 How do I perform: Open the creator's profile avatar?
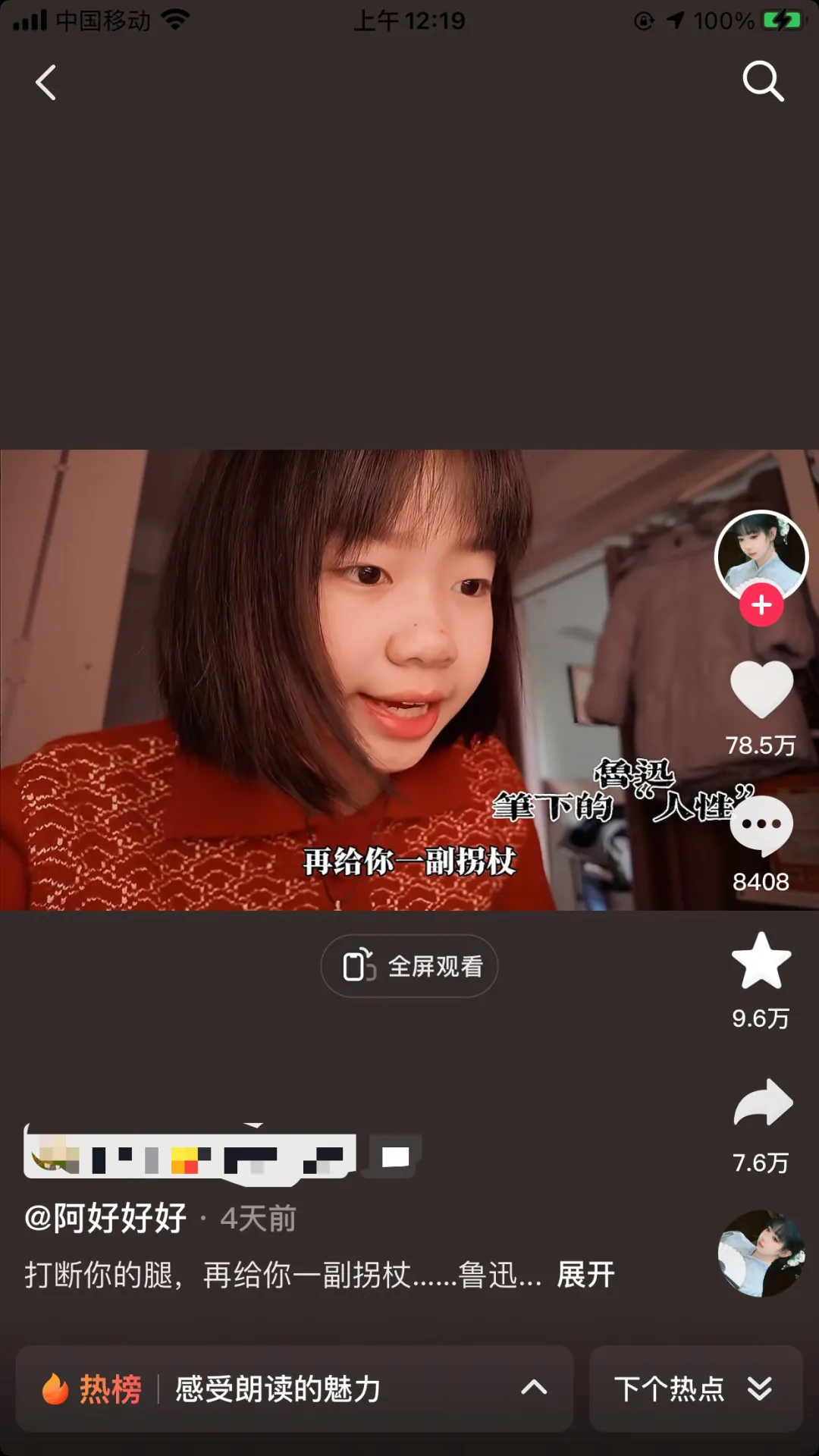click(761, 555)
